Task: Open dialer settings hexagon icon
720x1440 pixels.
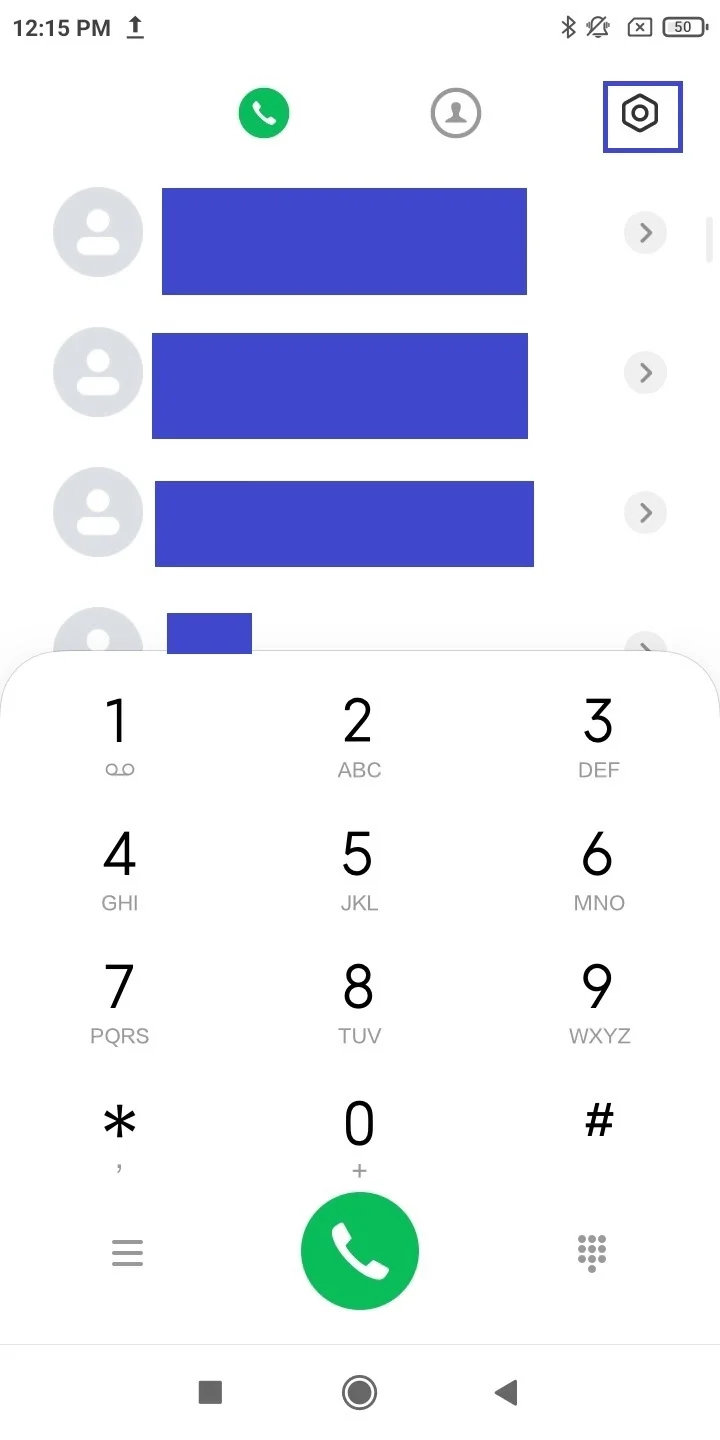Action: coord(641,115)
